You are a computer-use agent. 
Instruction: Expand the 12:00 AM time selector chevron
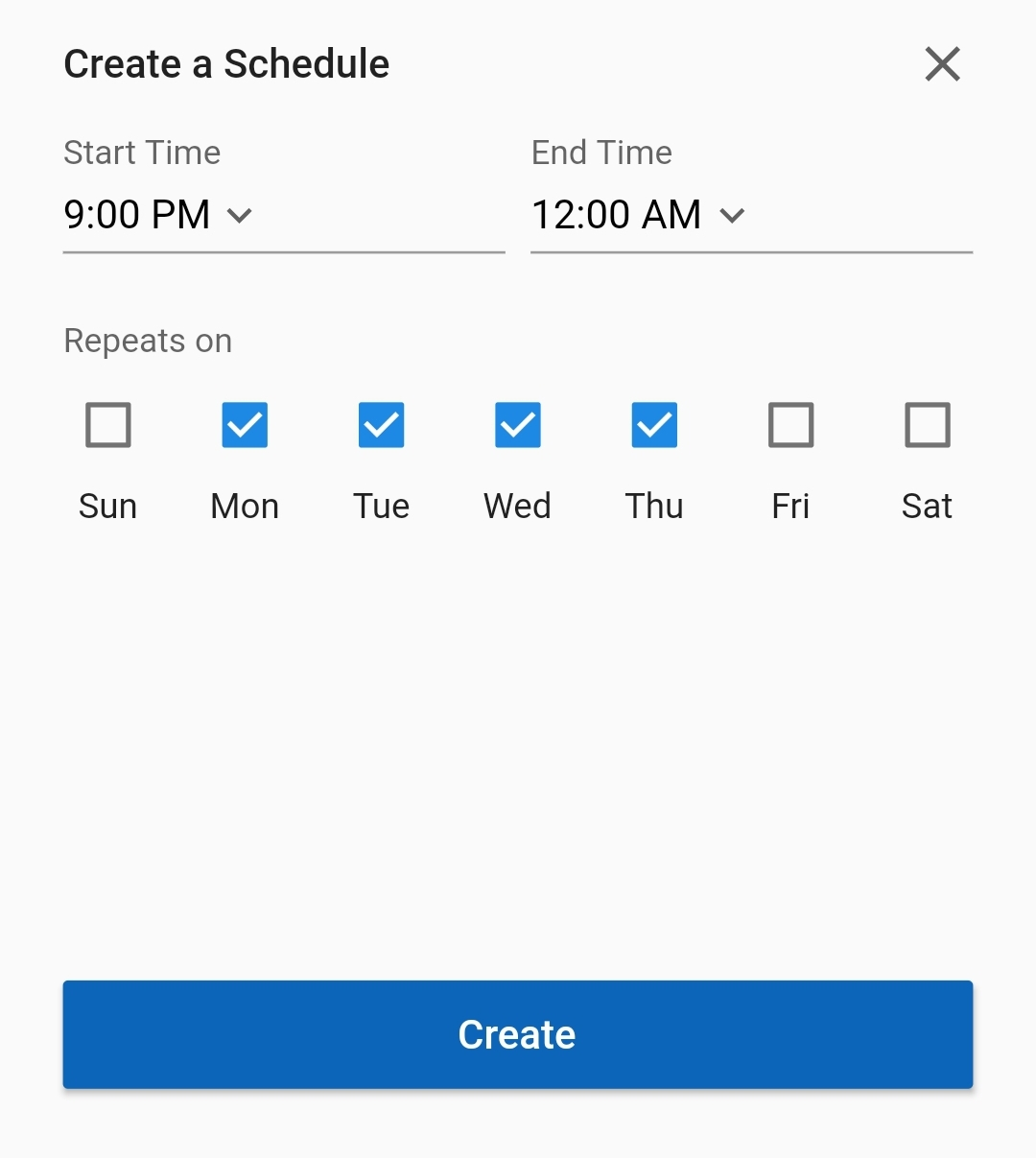pyautogui.click(x=734, y=215)
